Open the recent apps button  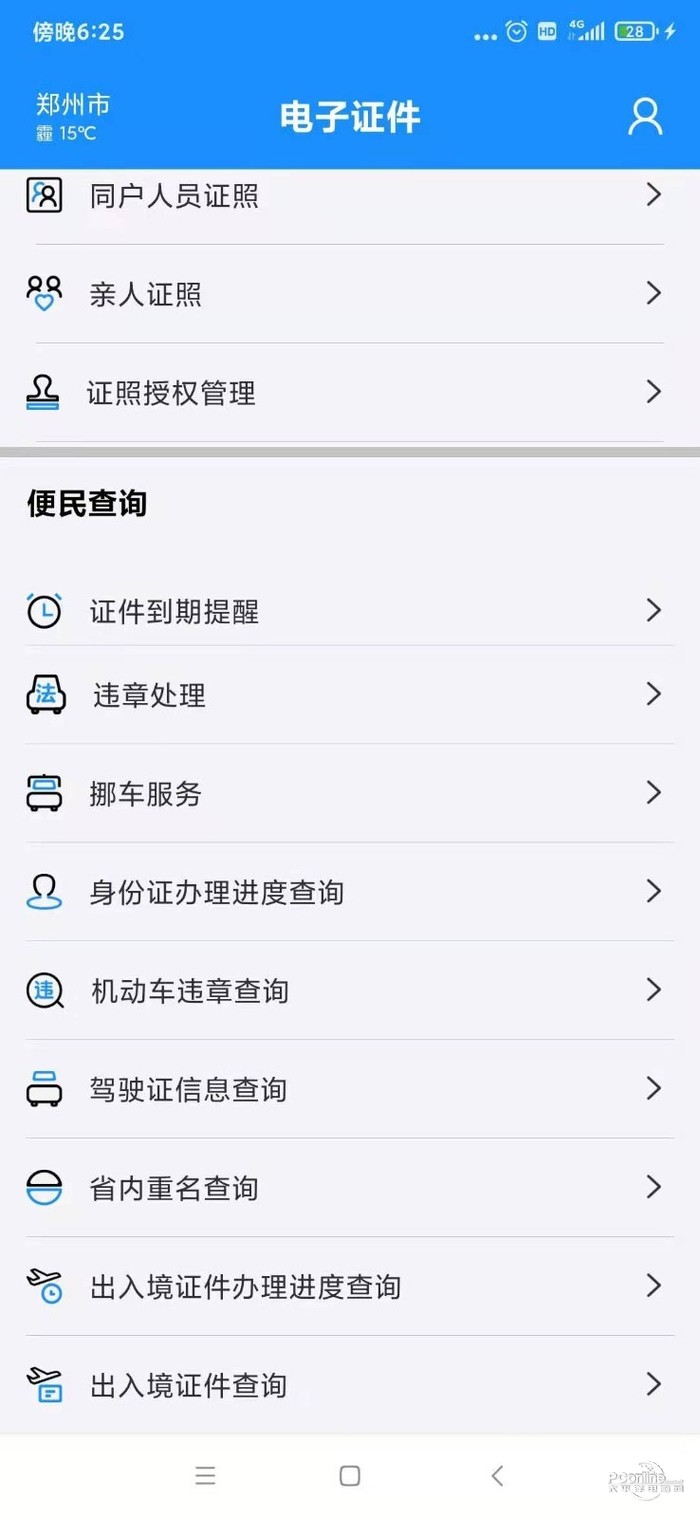tap(205, 1475)
